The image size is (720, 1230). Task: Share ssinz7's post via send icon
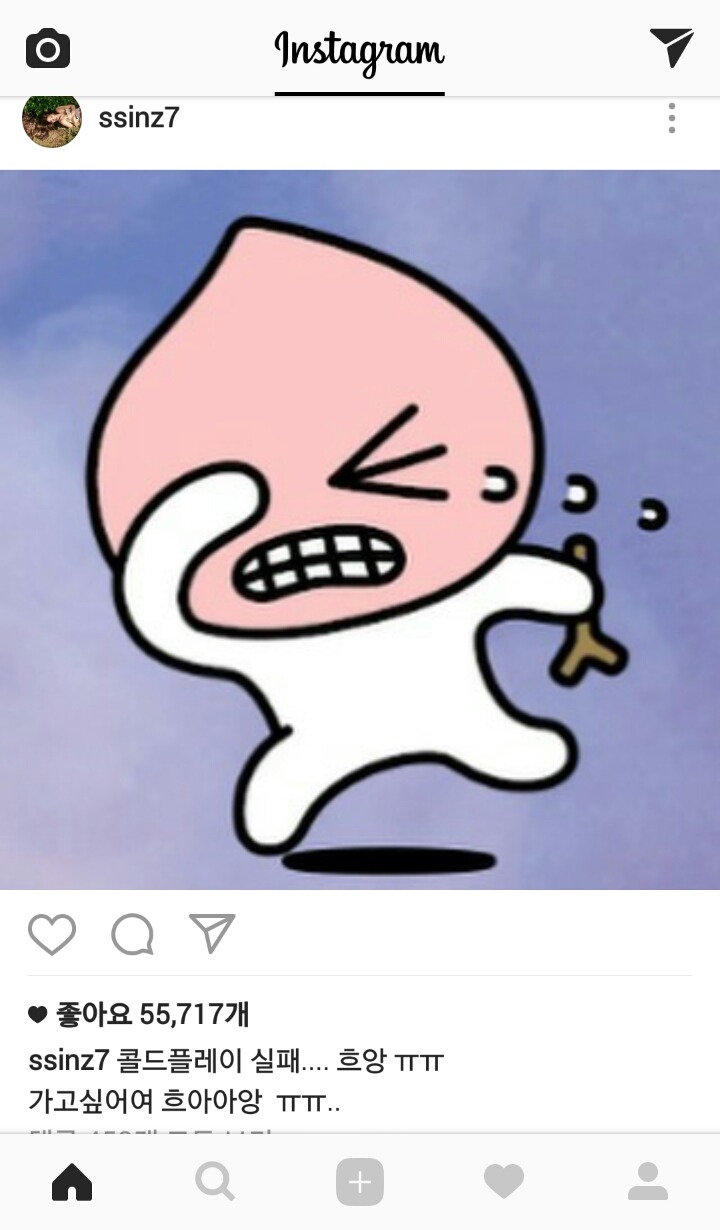pyautogui.click(x=212, y=933)
